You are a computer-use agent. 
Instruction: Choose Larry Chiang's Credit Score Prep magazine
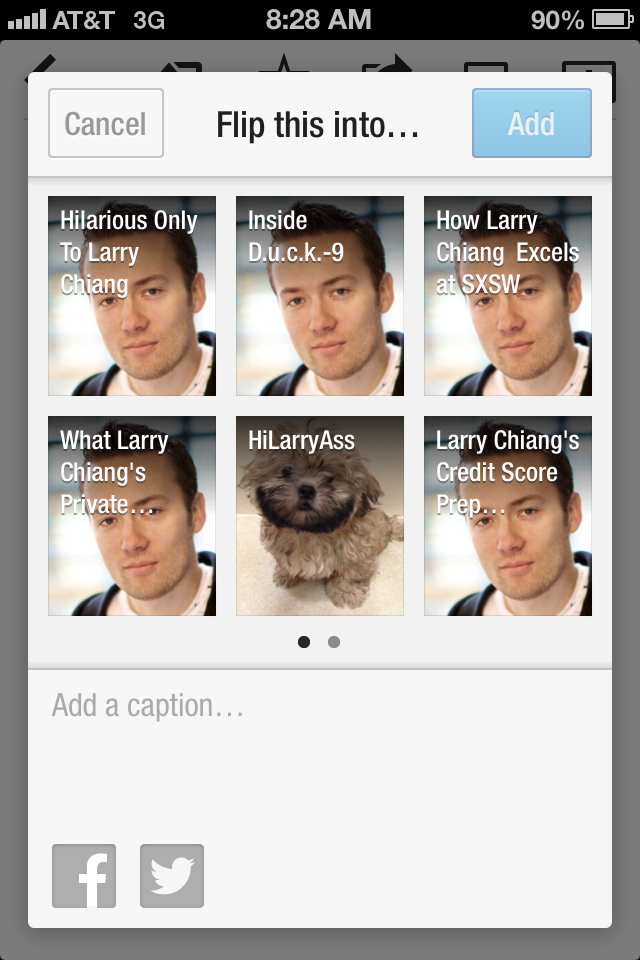tap(508, 516)
